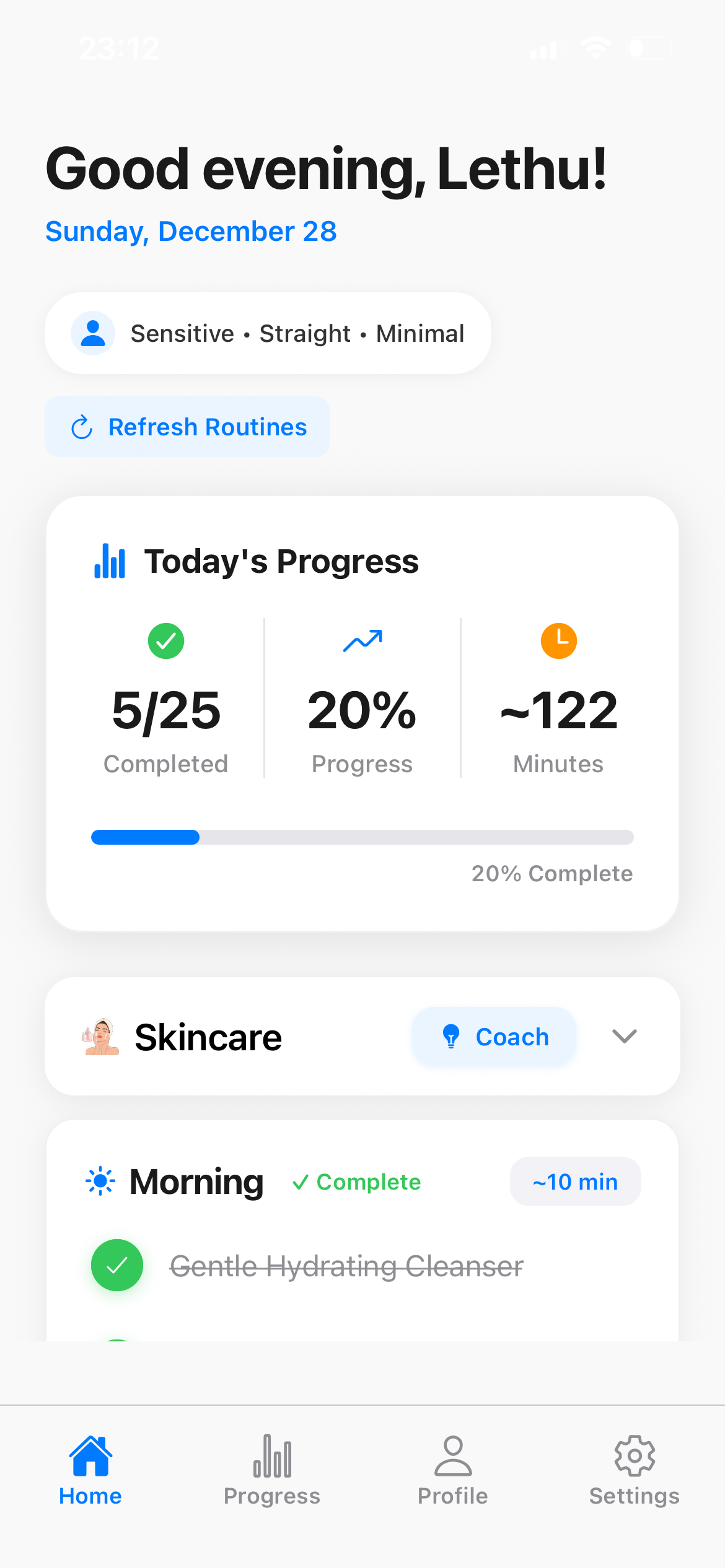Tap the ~10 min duration badge

point(574,1181)
